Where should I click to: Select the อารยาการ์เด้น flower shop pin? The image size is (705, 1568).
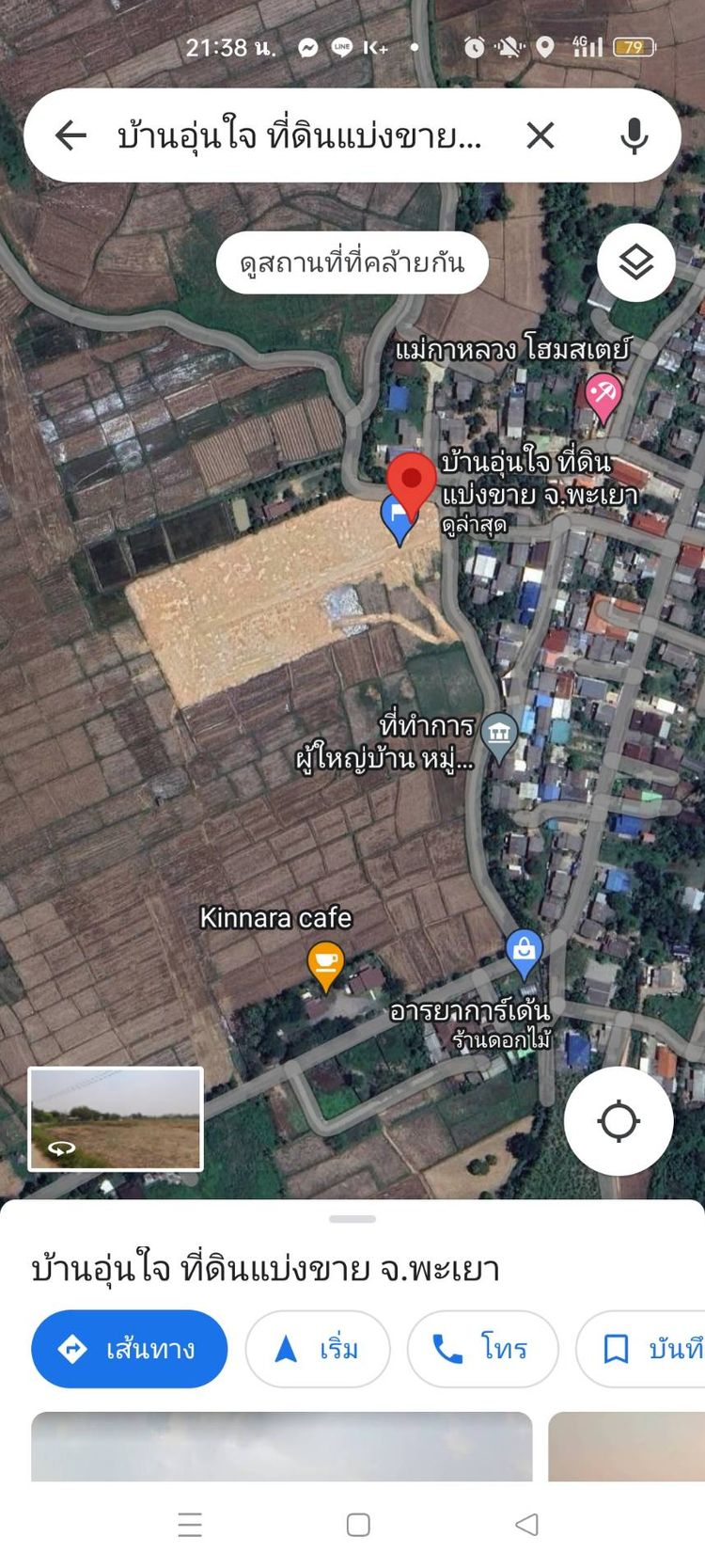point(524,954)
